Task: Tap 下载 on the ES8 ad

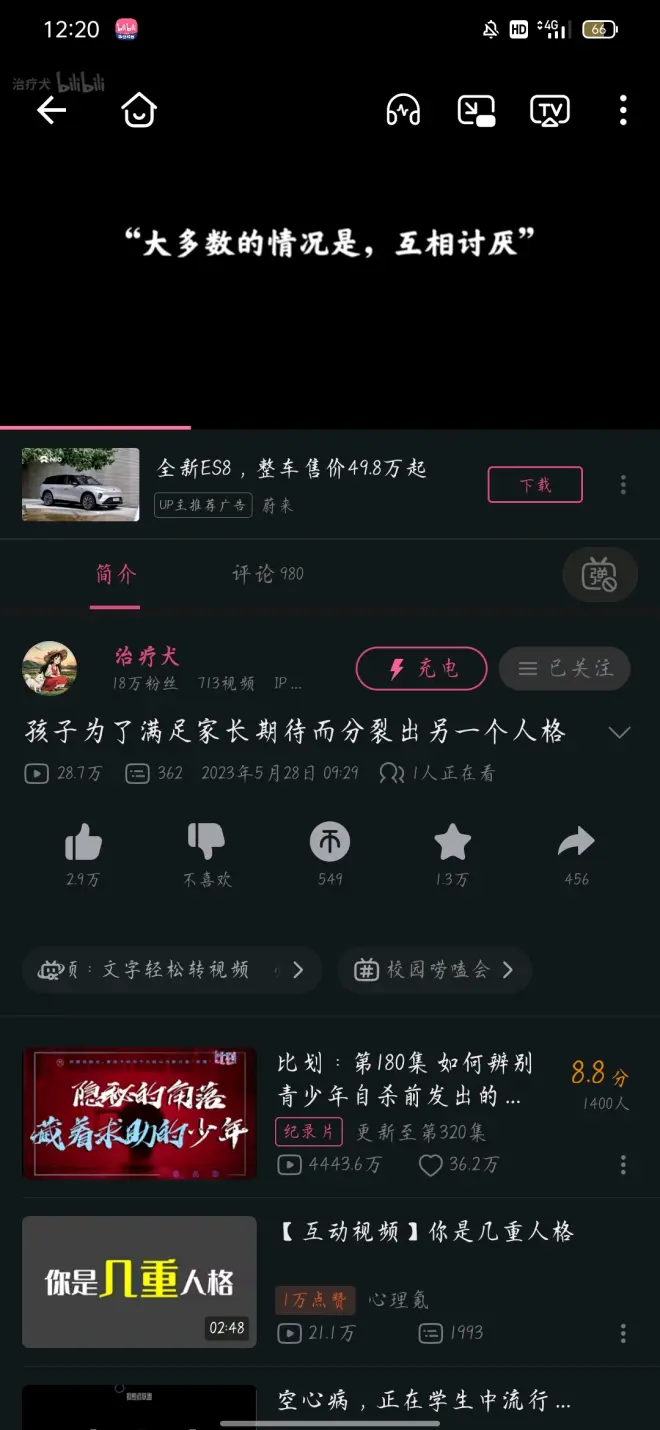Action: point(535,485)
